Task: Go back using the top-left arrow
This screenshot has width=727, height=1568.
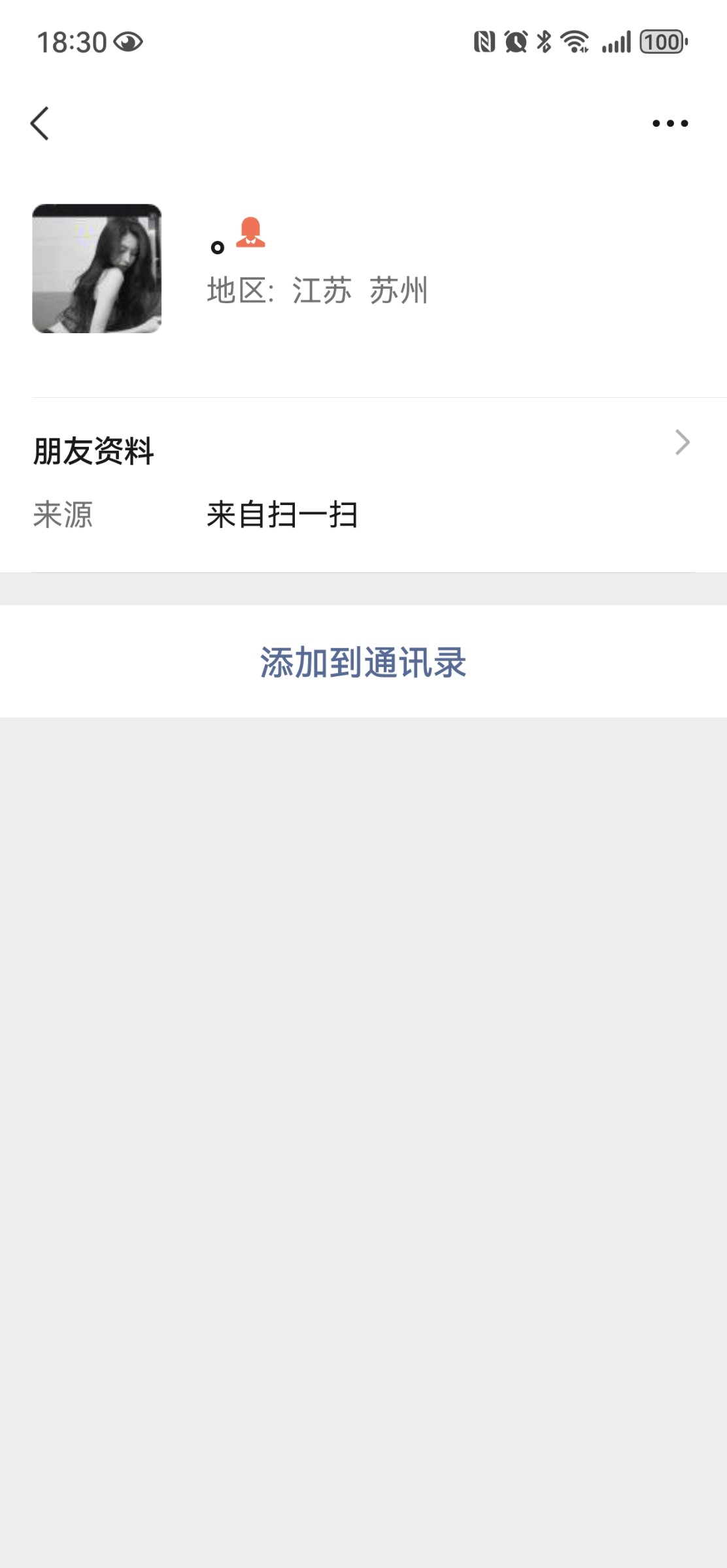Action: (40, 123)
